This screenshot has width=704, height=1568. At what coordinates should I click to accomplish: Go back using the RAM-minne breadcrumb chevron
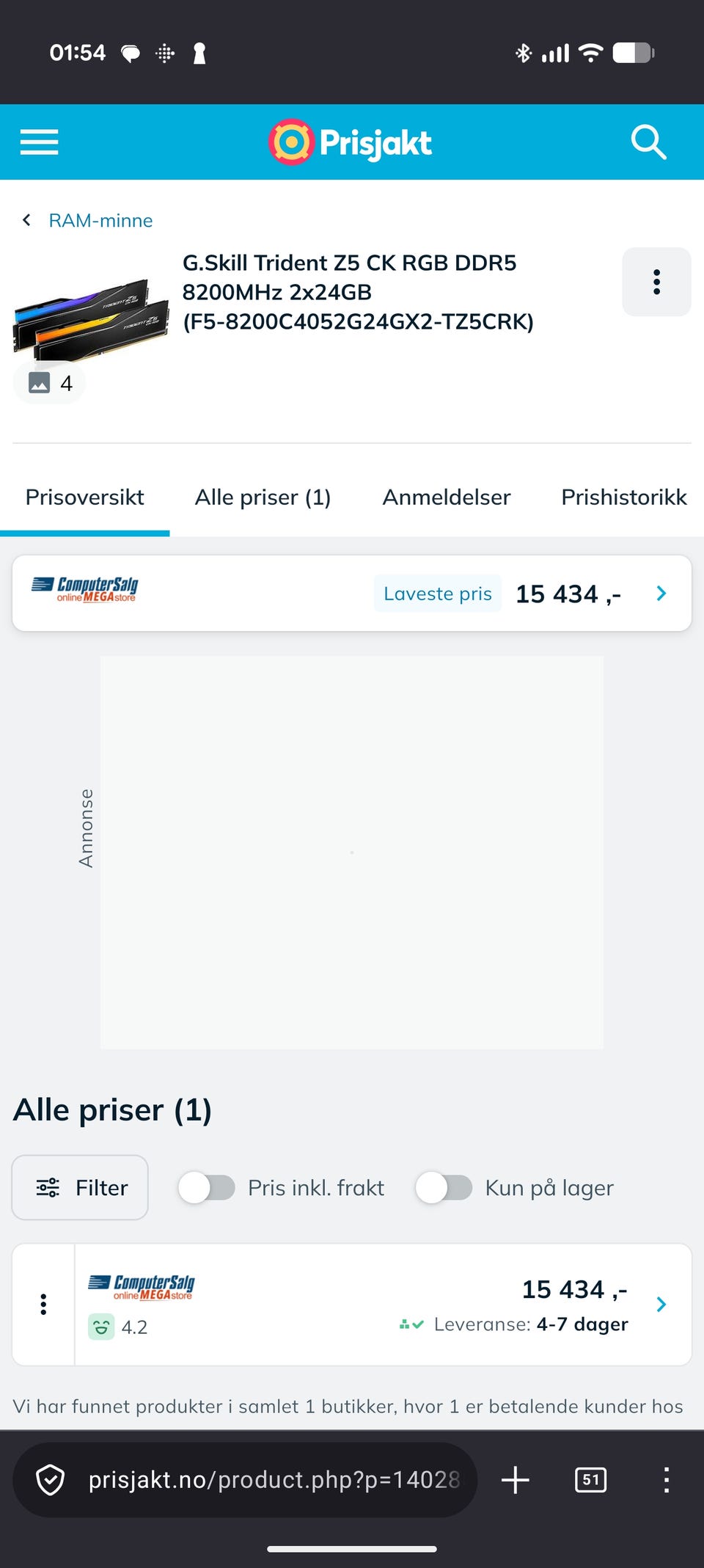pyautogui.click(x=26, y=219)
